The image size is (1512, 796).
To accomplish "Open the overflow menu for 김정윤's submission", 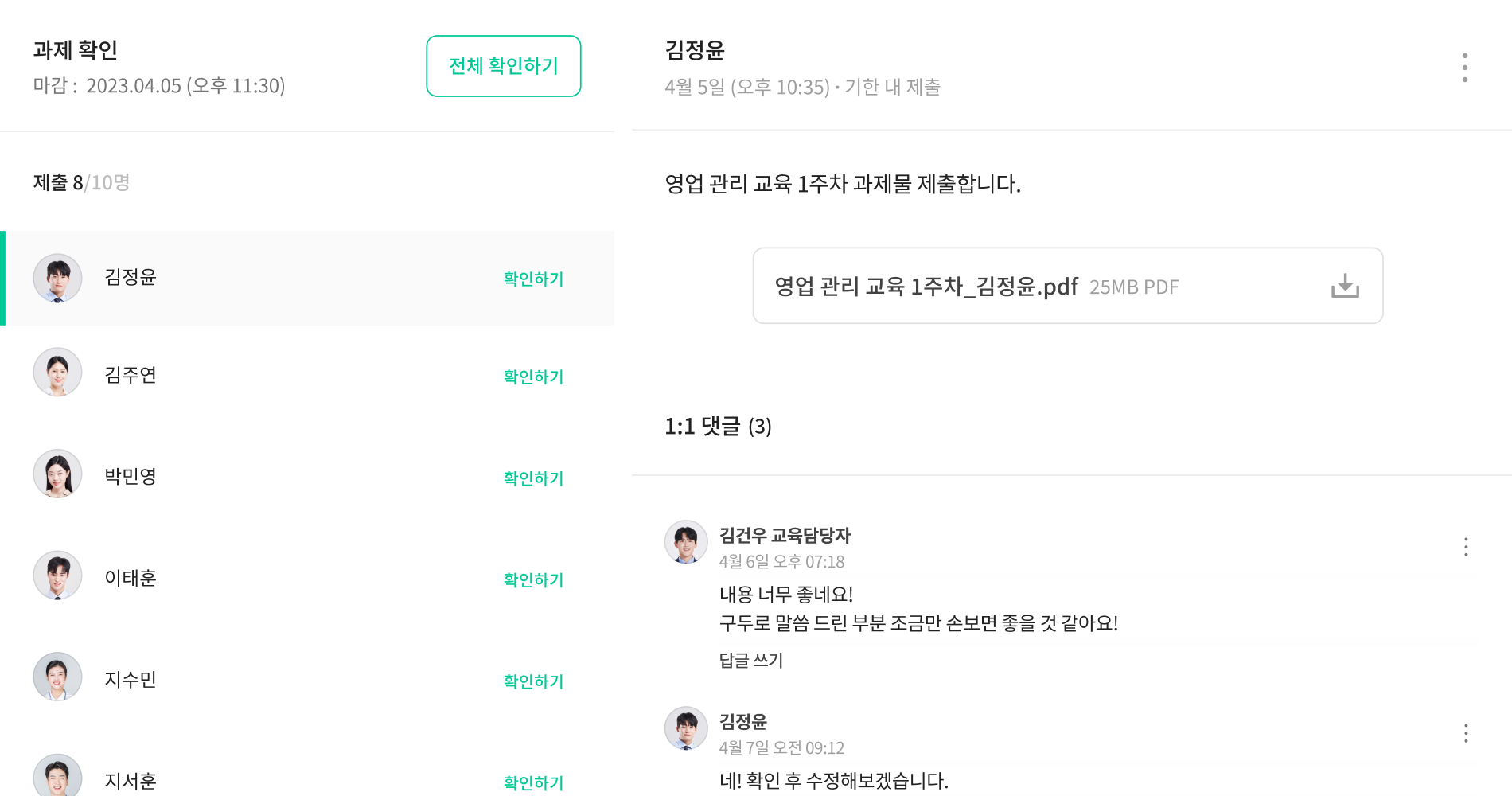I will 1464,68.
